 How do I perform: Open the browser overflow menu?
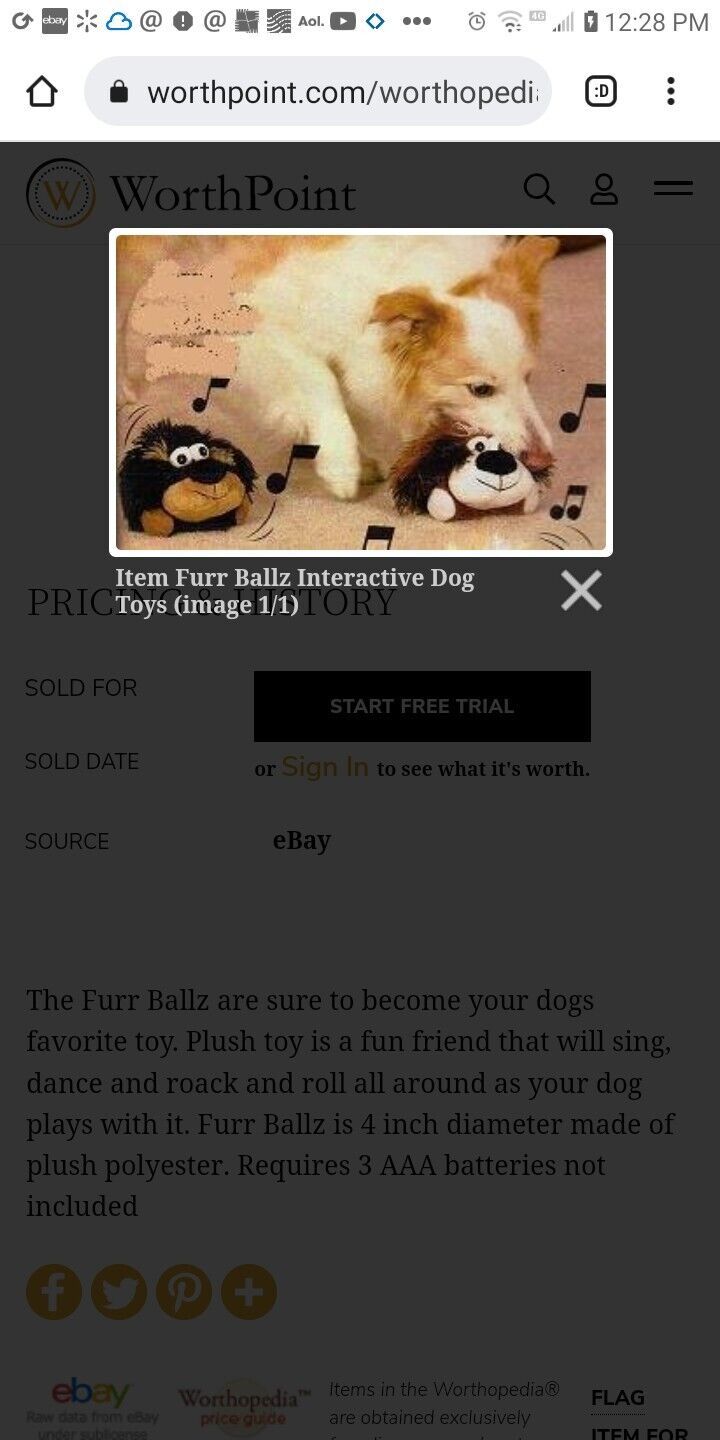coord(671,92)
